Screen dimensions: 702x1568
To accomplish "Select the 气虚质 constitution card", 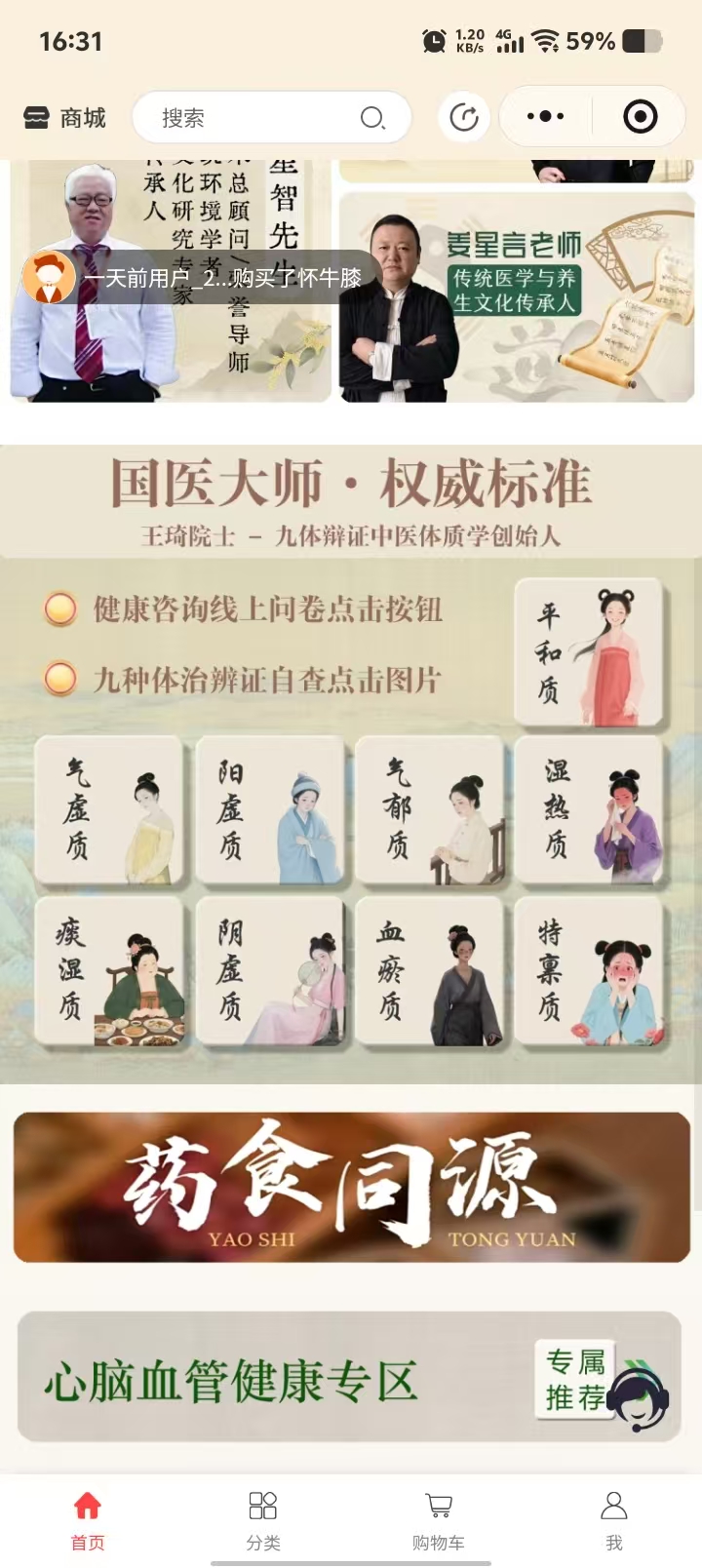I will 109,811.
